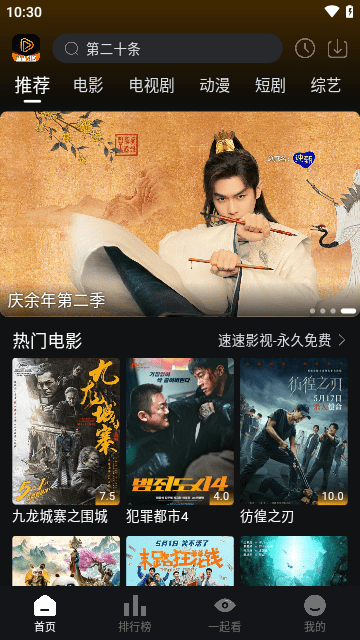Go to the 一起看 bottom tab
The image size is (360, 640).
225,613
